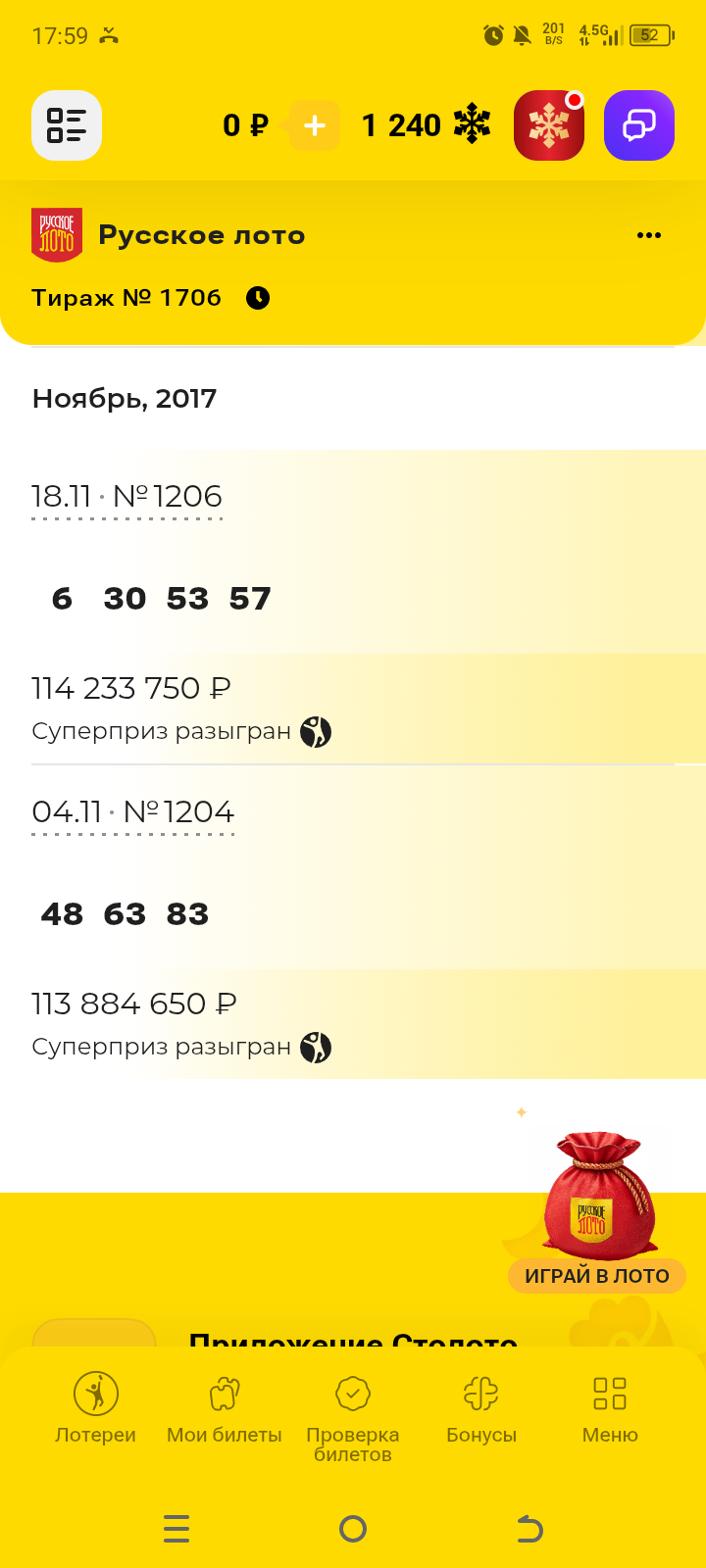
Task: Add funds with the plus button
Action: 314,125
